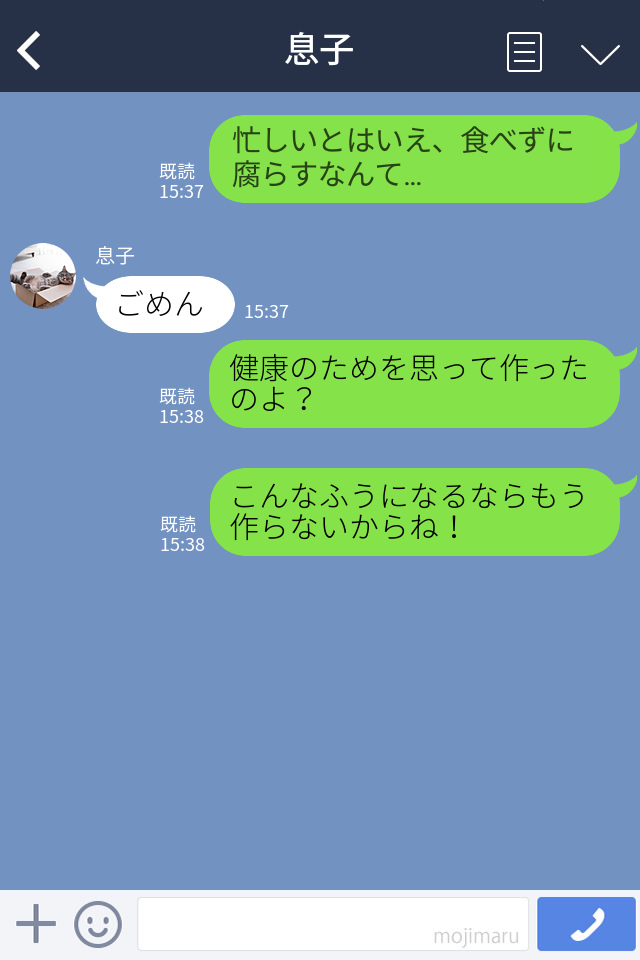Focus the message text field
This screenshot has width=640, height=960.
pyautogui.click(x=332, y=924)
